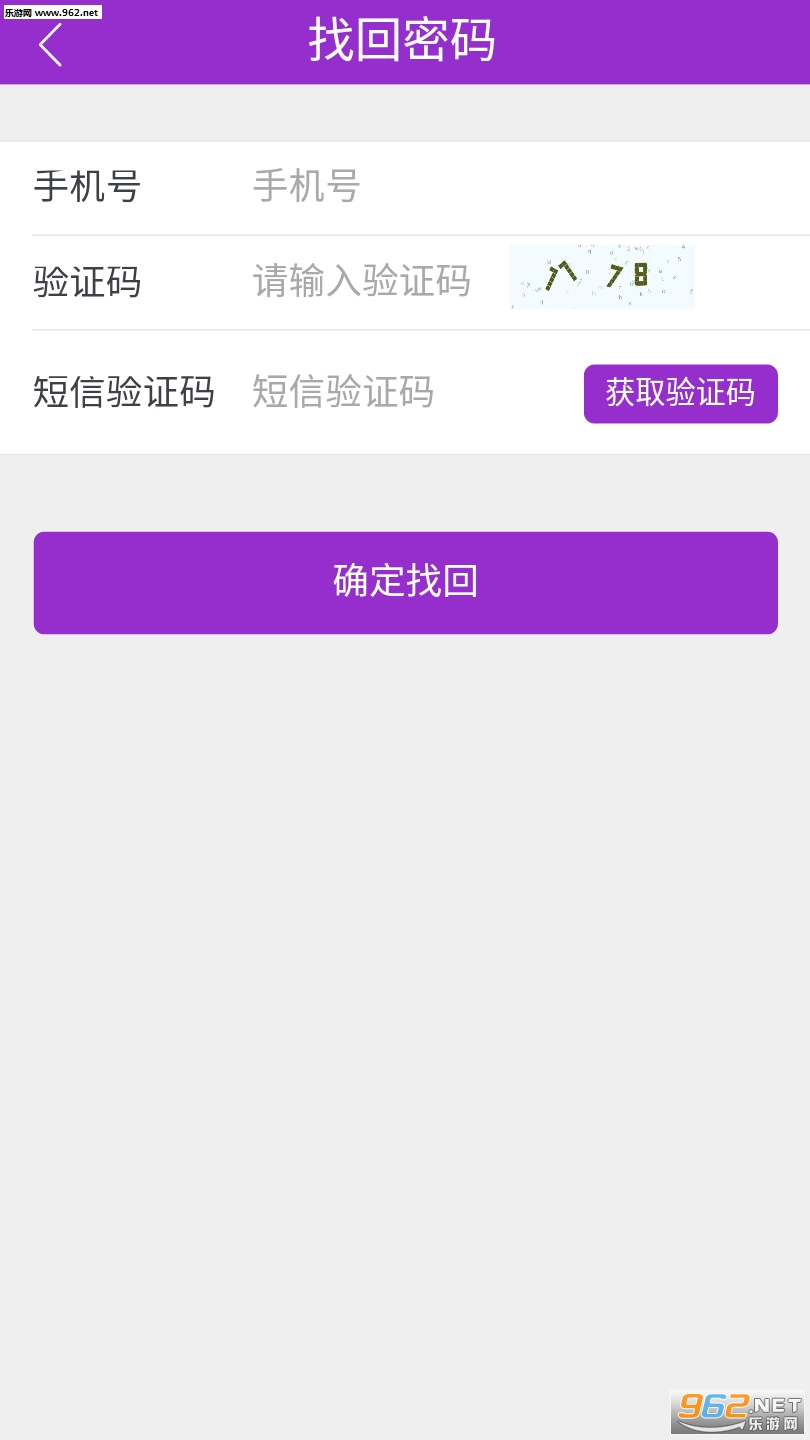The image size is (810, 1440).
Task: Refresh the captcha image
Action: [602, 276]
